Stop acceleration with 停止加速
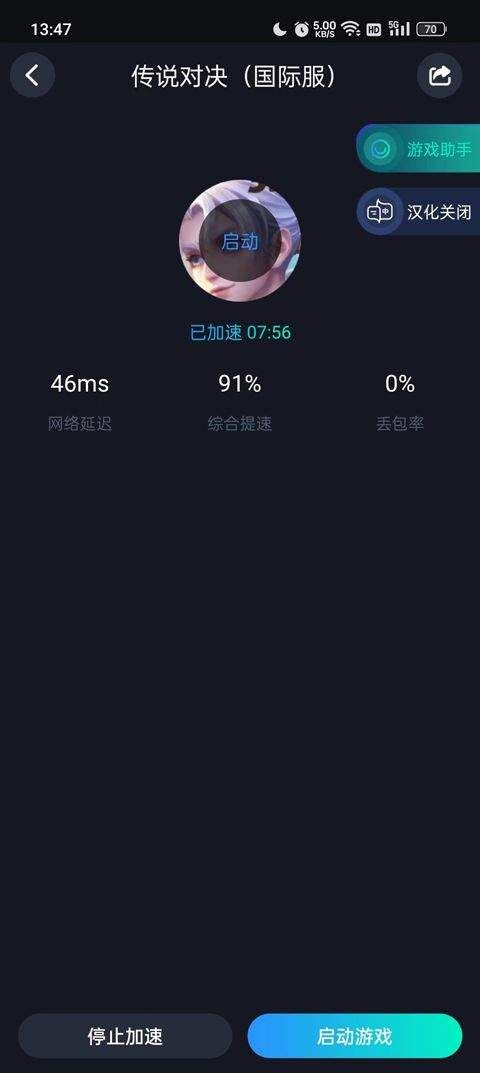Screen dimensions: 480x1073 tap(125, 1036)
